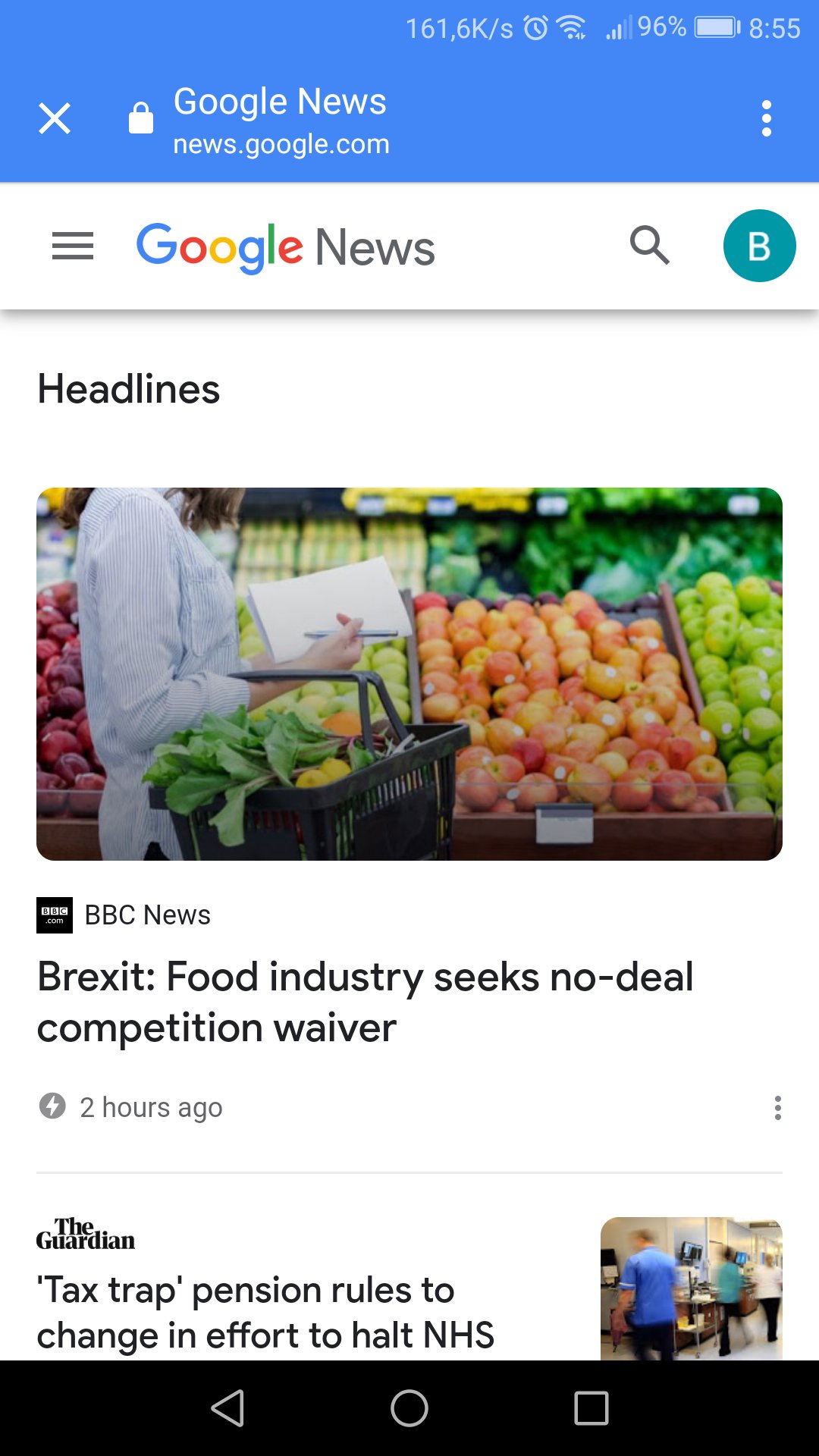Tap the Headlines section title
This screenshot has width=819, height=1456.
pos(128,389)
